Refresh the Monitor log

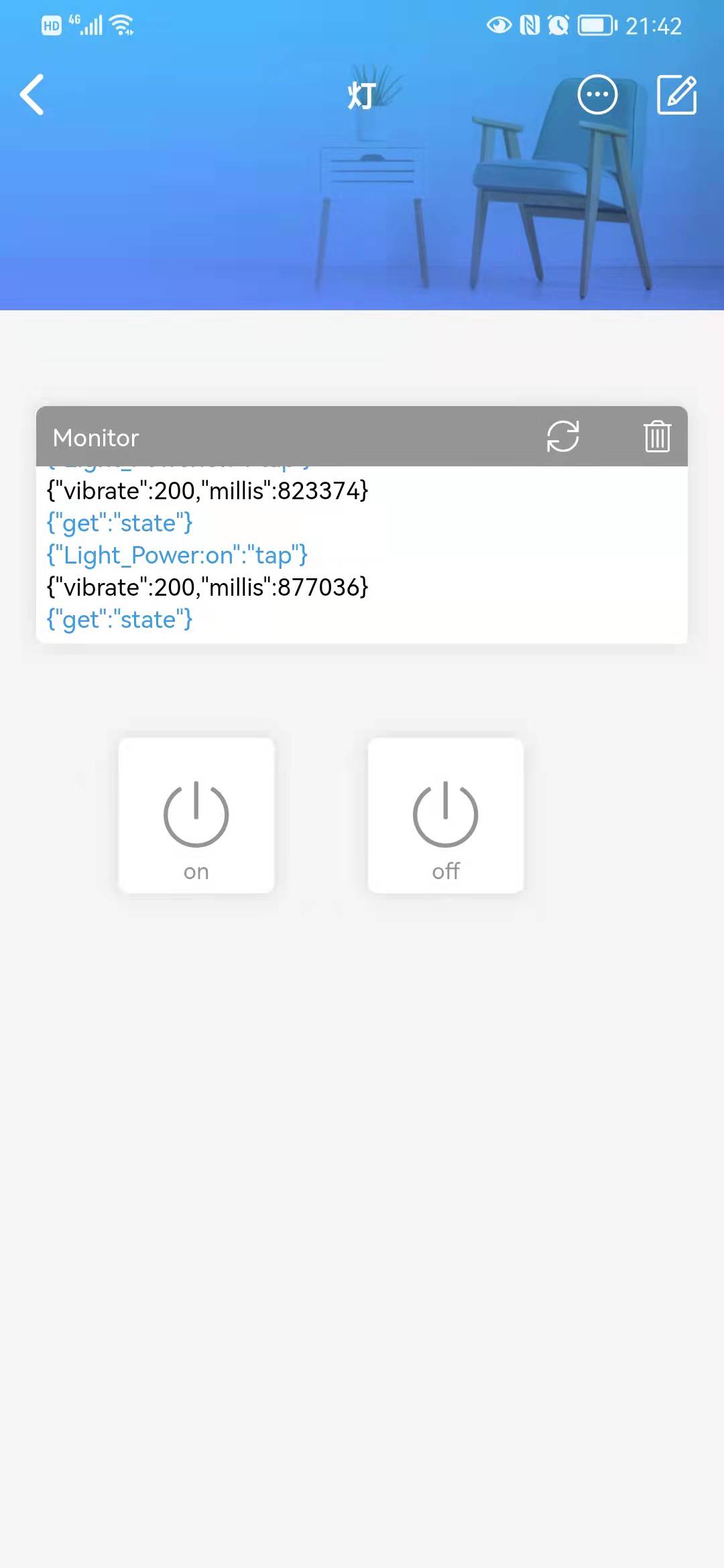click(x=562, y=437)
